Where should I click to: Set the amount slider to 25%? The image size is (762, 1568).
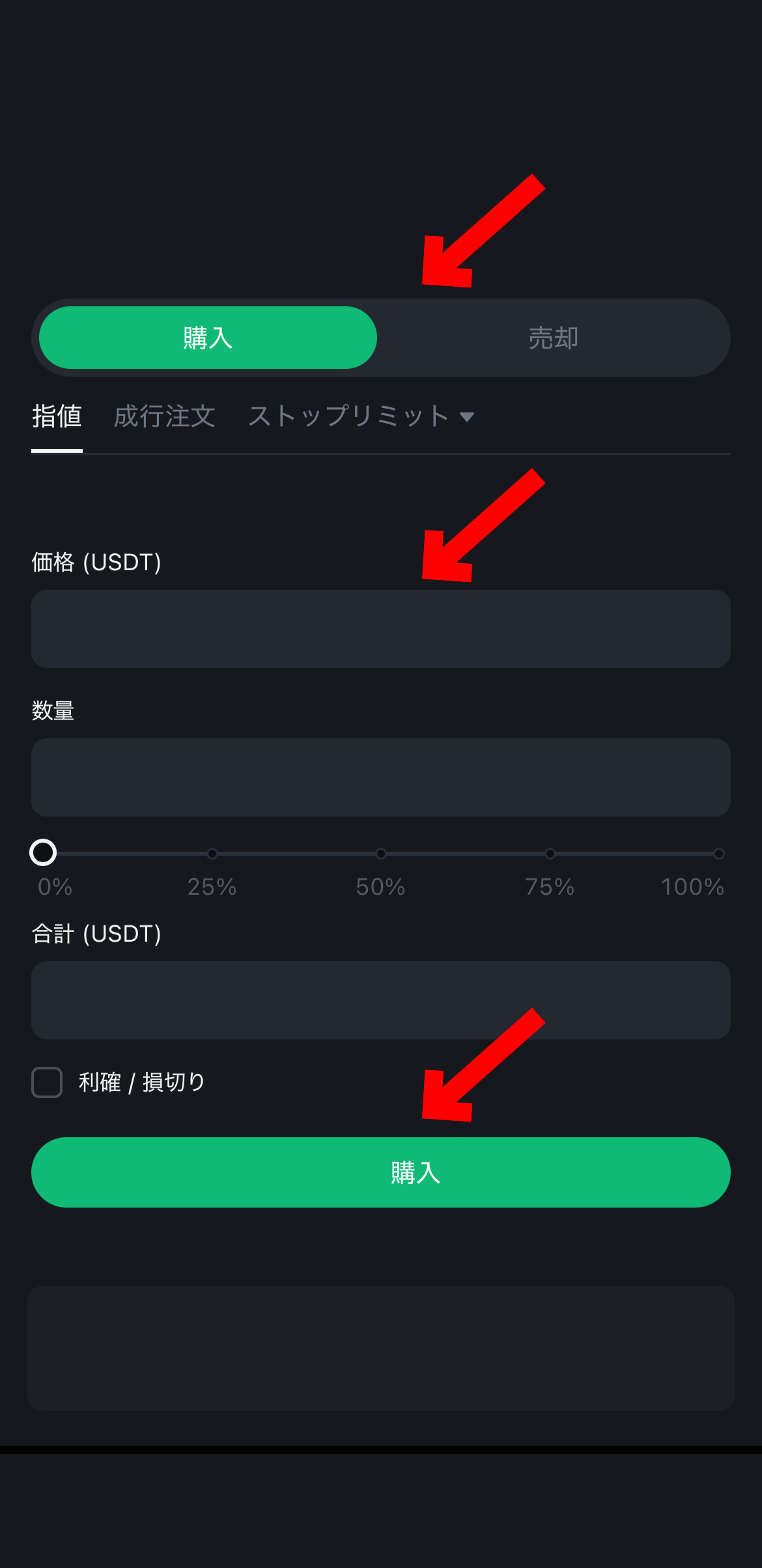pos(212,852)
